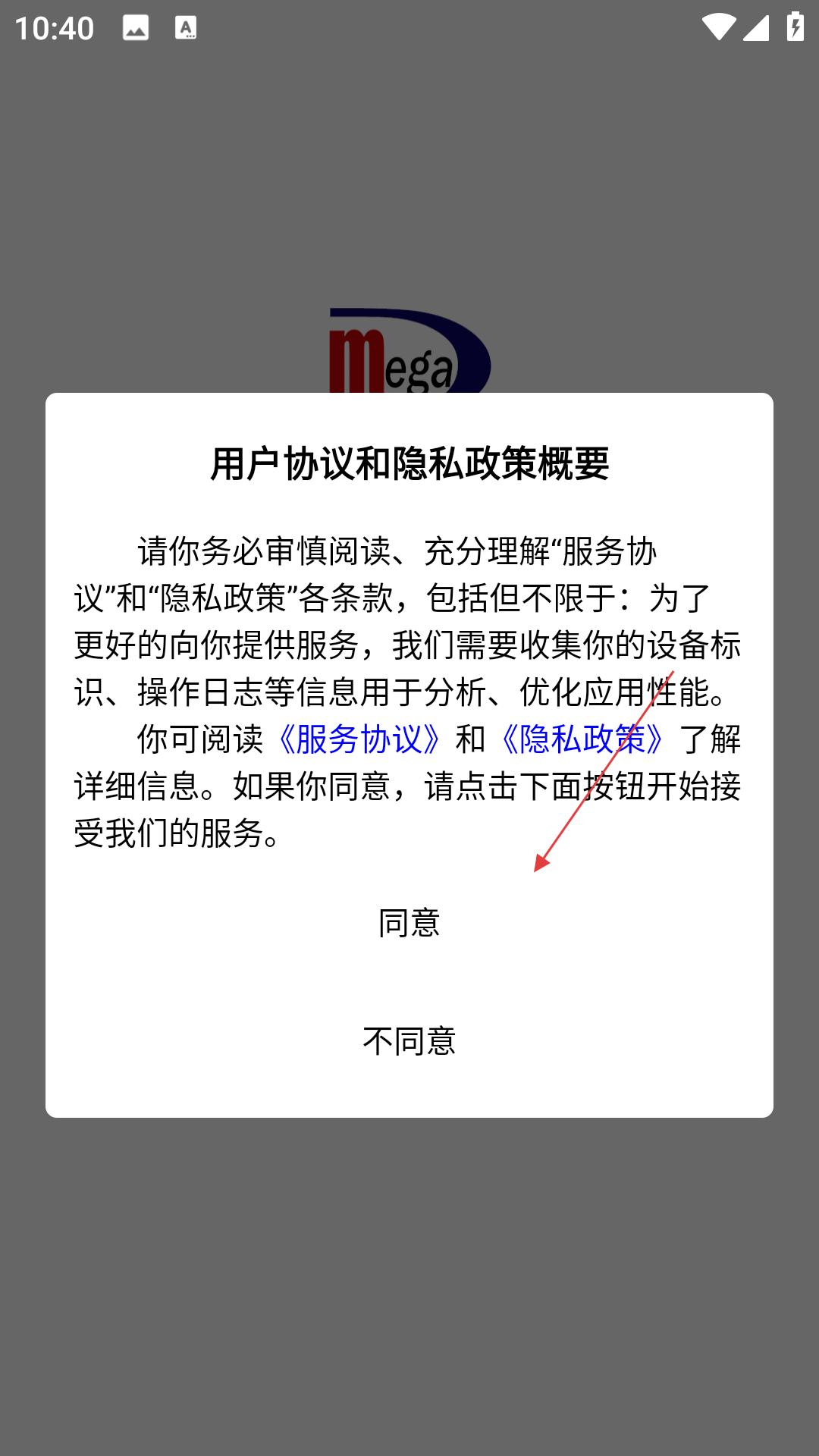Open the 《隐私政策》 link
The width and height of the screenshot is (819, 1456).
(582, 739)
